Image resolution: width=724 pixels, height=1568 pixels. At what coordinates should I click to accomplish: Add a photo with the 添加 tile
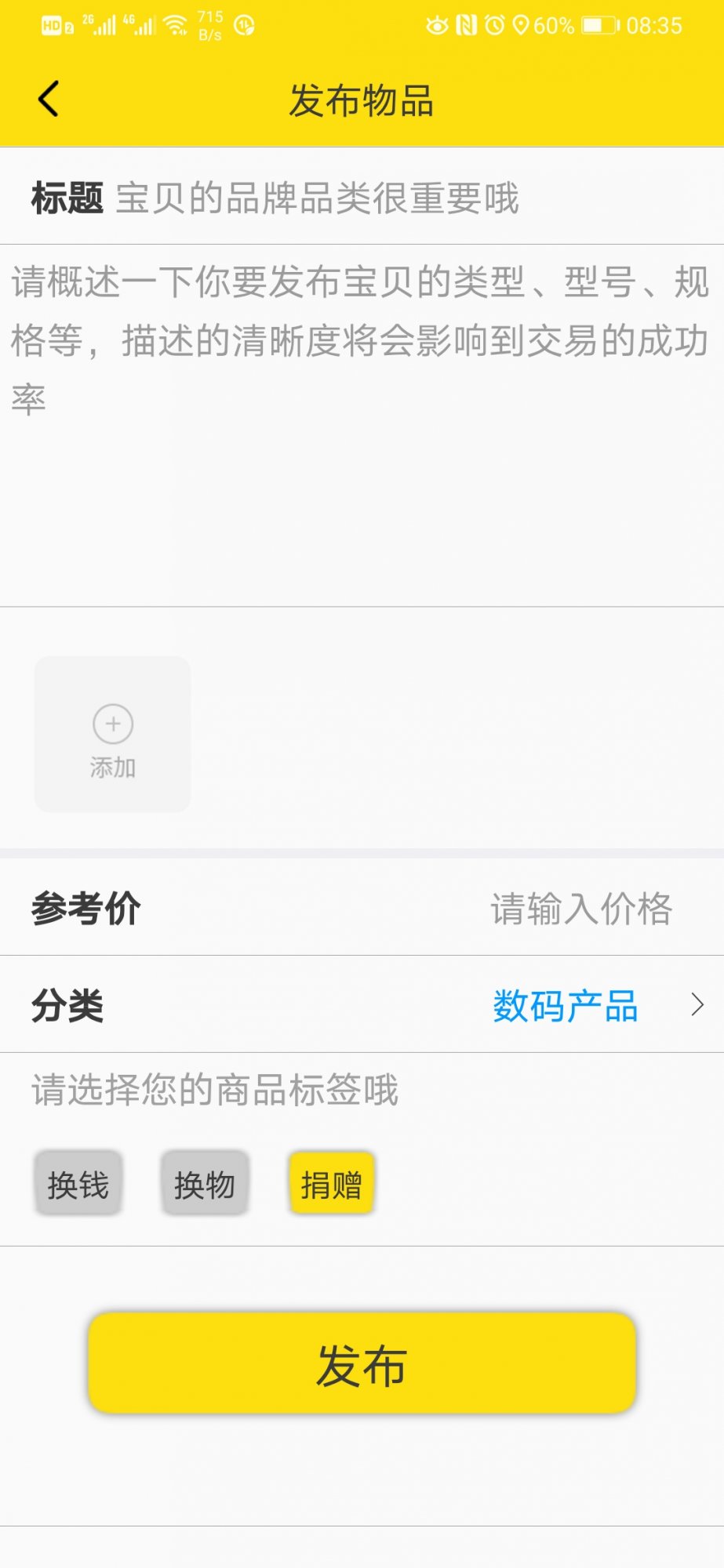point(113,735)
